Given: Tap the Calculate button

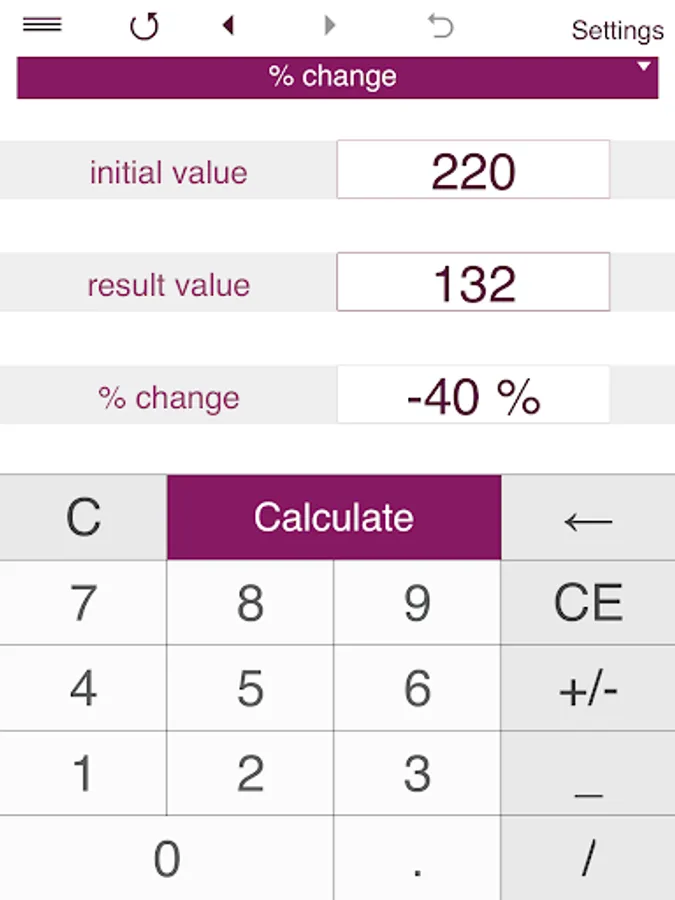Looking at the screenshot, I should point(334,517).
